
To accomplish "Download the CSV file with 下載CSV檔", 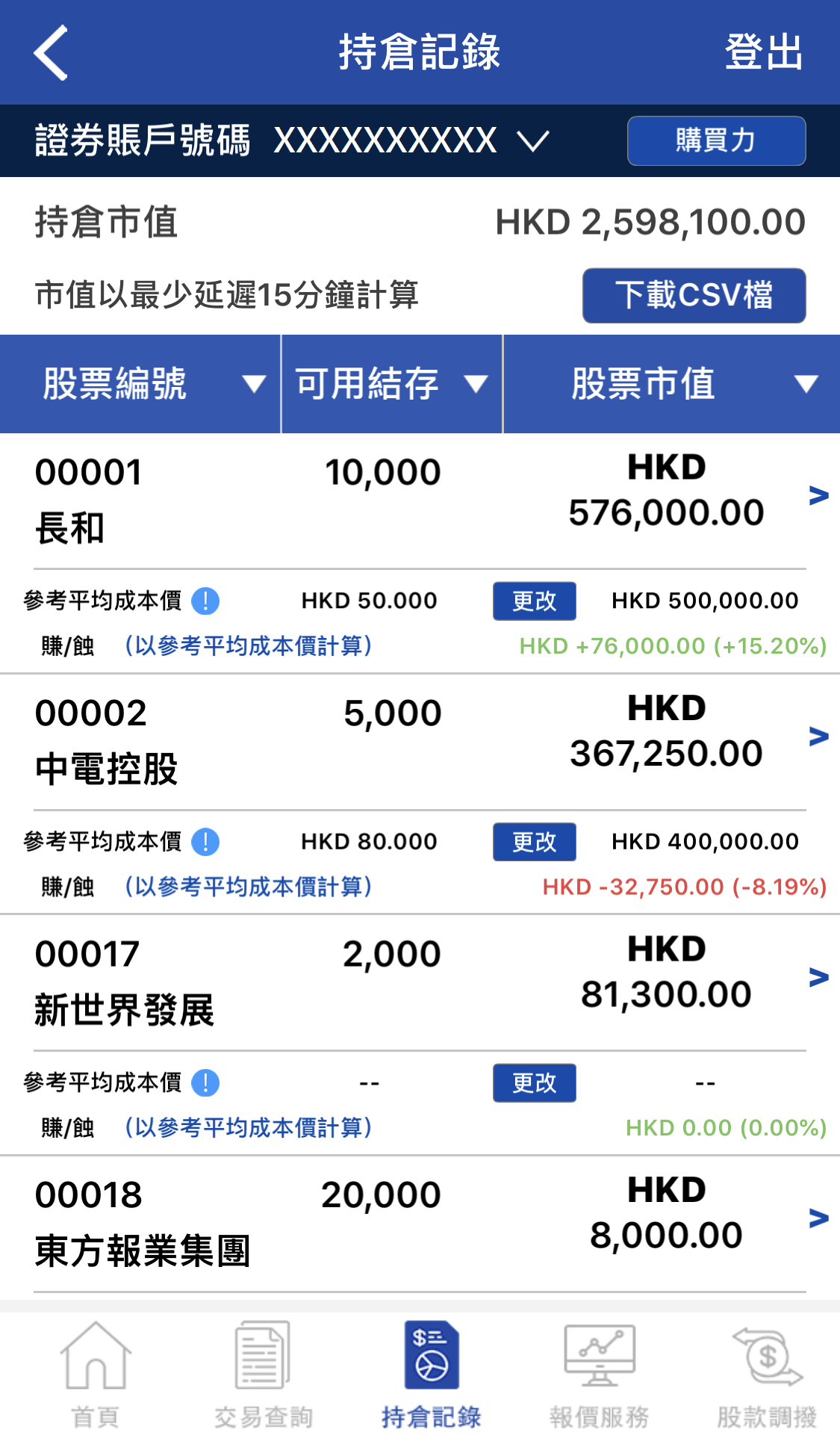I will coord(694,295).
